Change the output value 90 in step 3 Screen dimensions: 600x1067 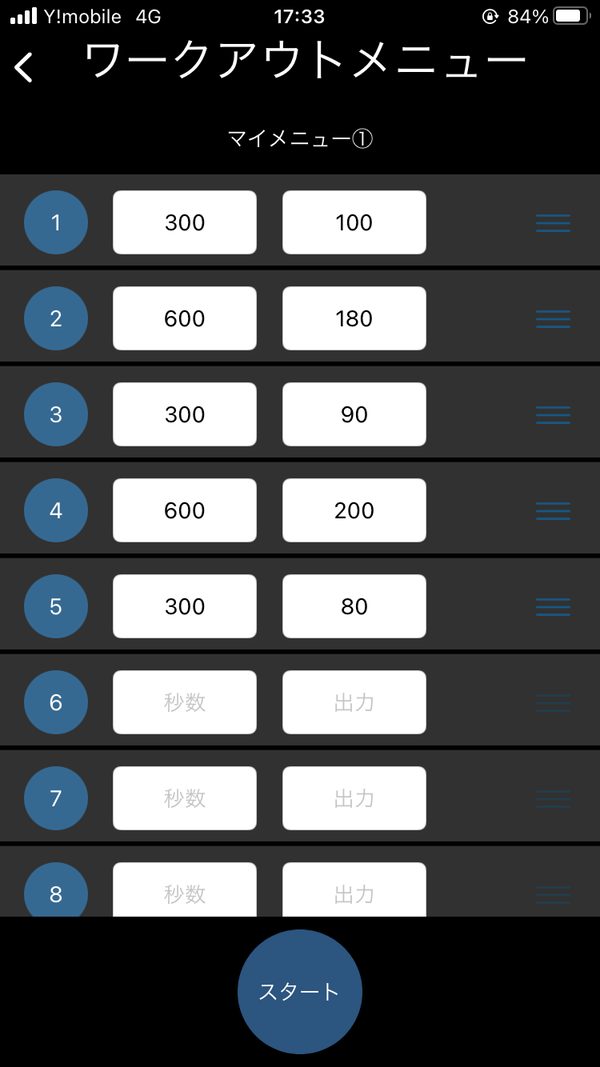tap(354, 414)
